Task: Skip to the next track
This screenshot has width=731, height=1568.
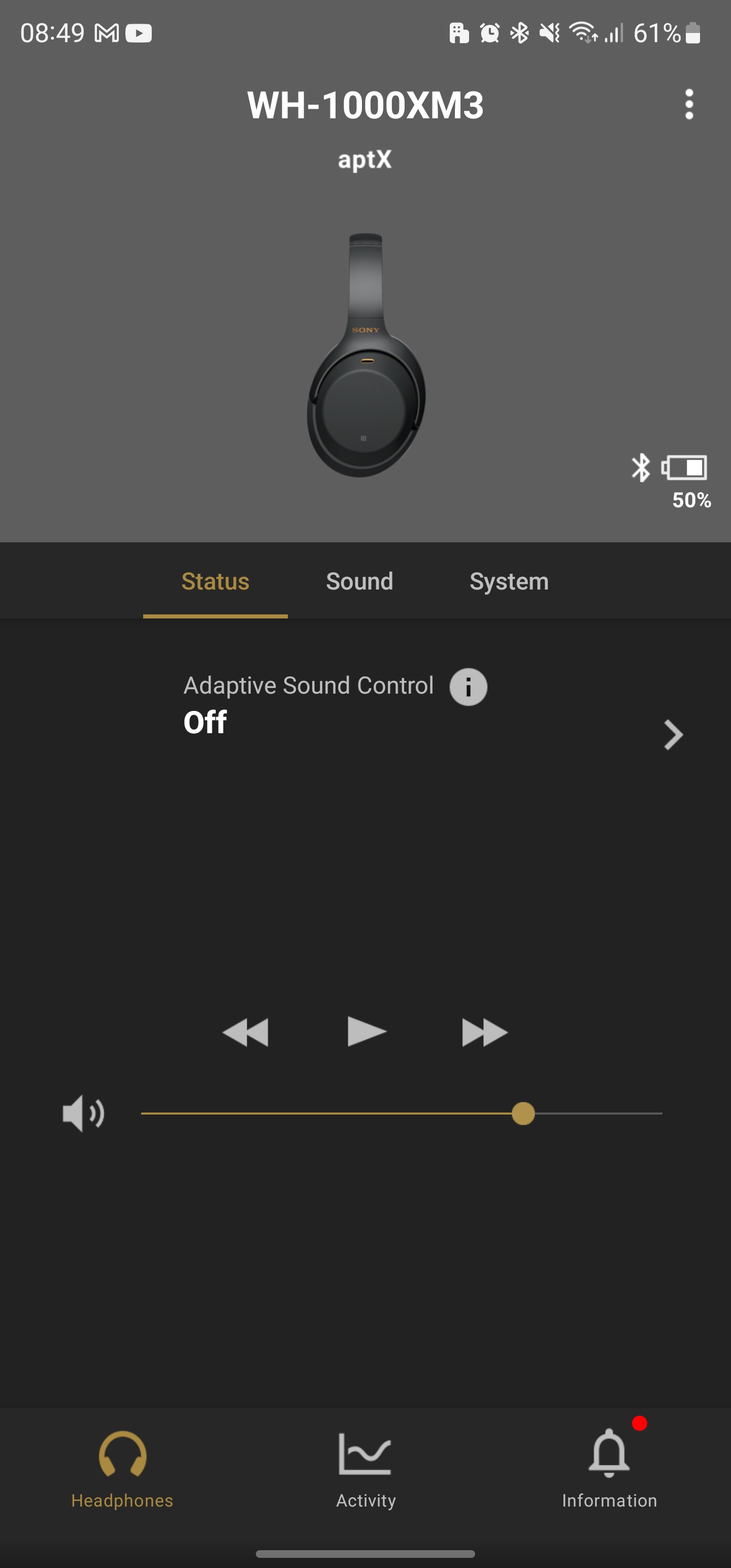Action: click(484, 1032)
